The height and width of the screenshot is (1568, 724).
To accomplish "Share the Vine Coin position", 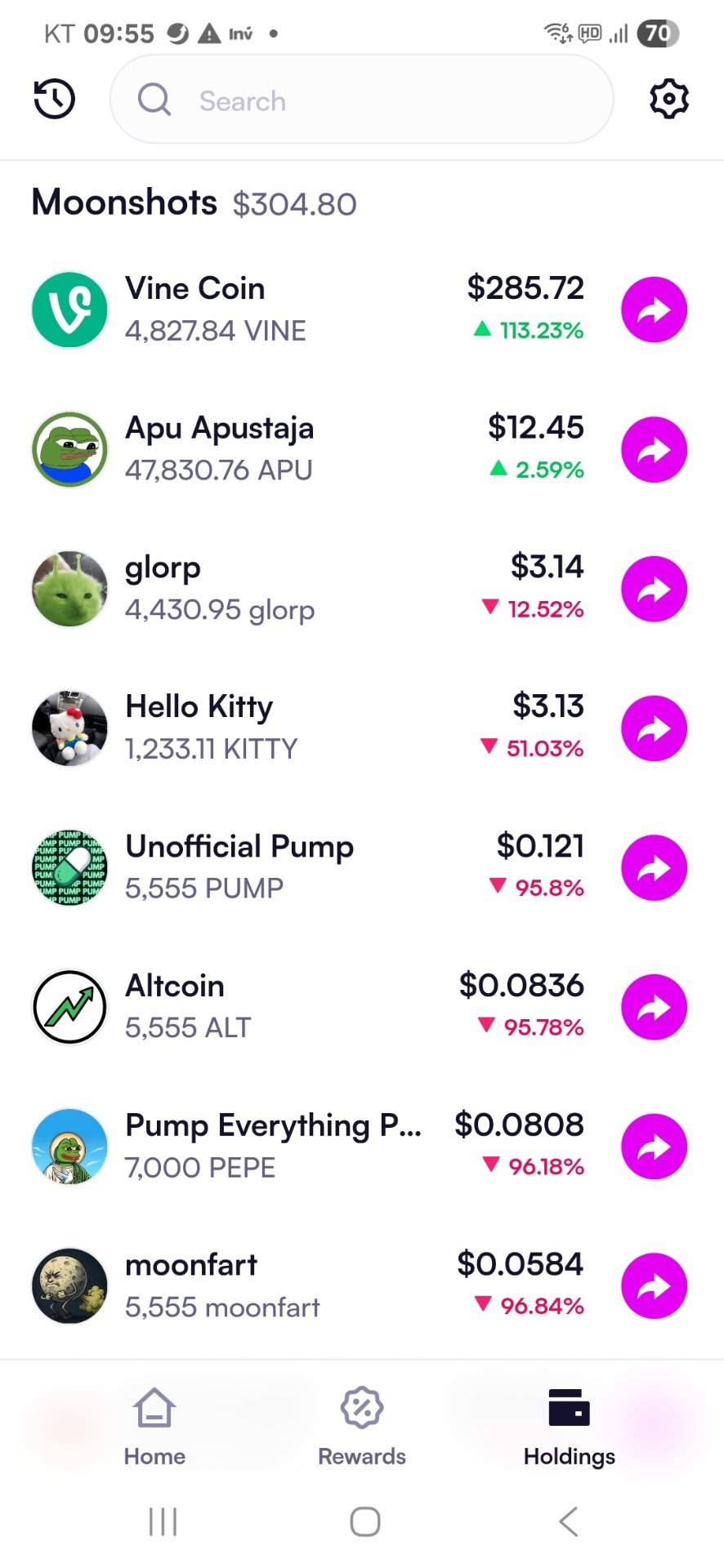I will tap(654, 310).
